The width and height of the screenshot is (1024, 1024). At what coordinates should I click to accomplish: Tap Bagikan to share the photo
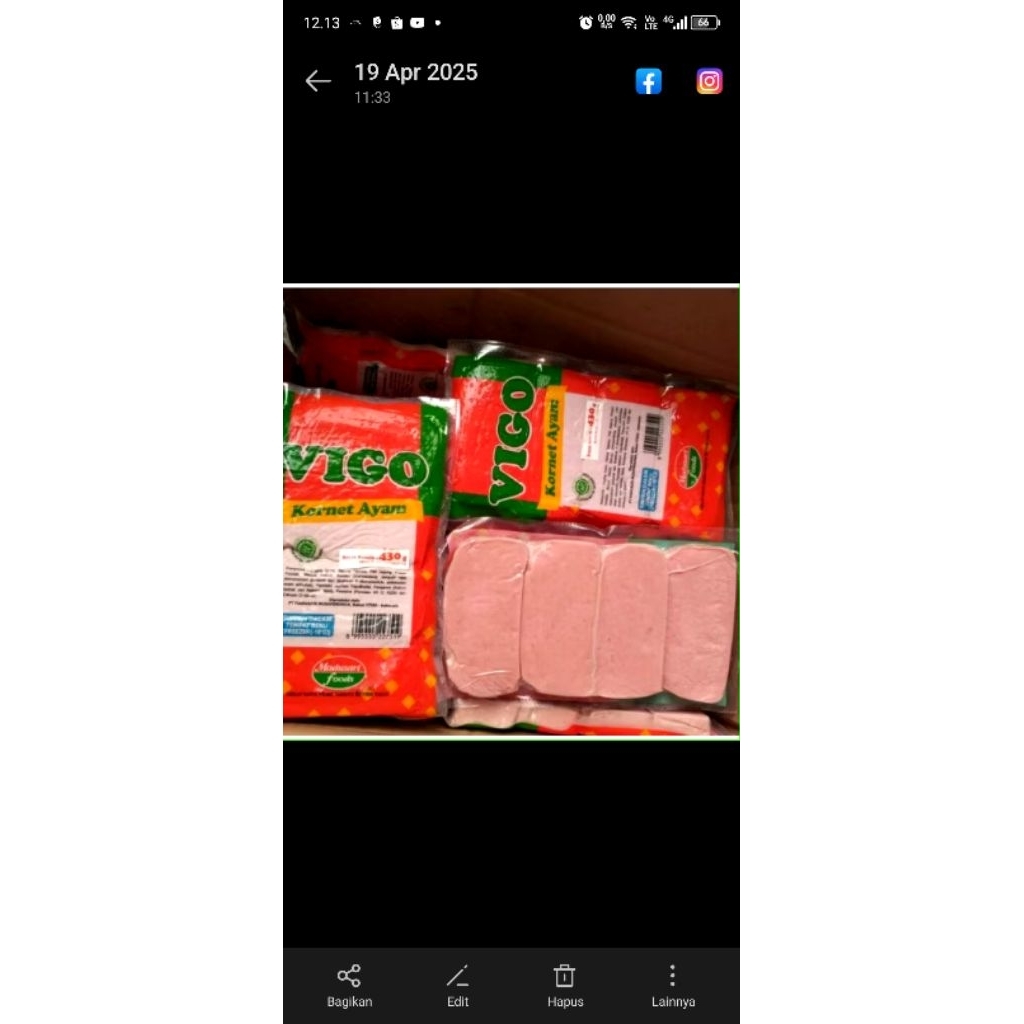point(349,986)
